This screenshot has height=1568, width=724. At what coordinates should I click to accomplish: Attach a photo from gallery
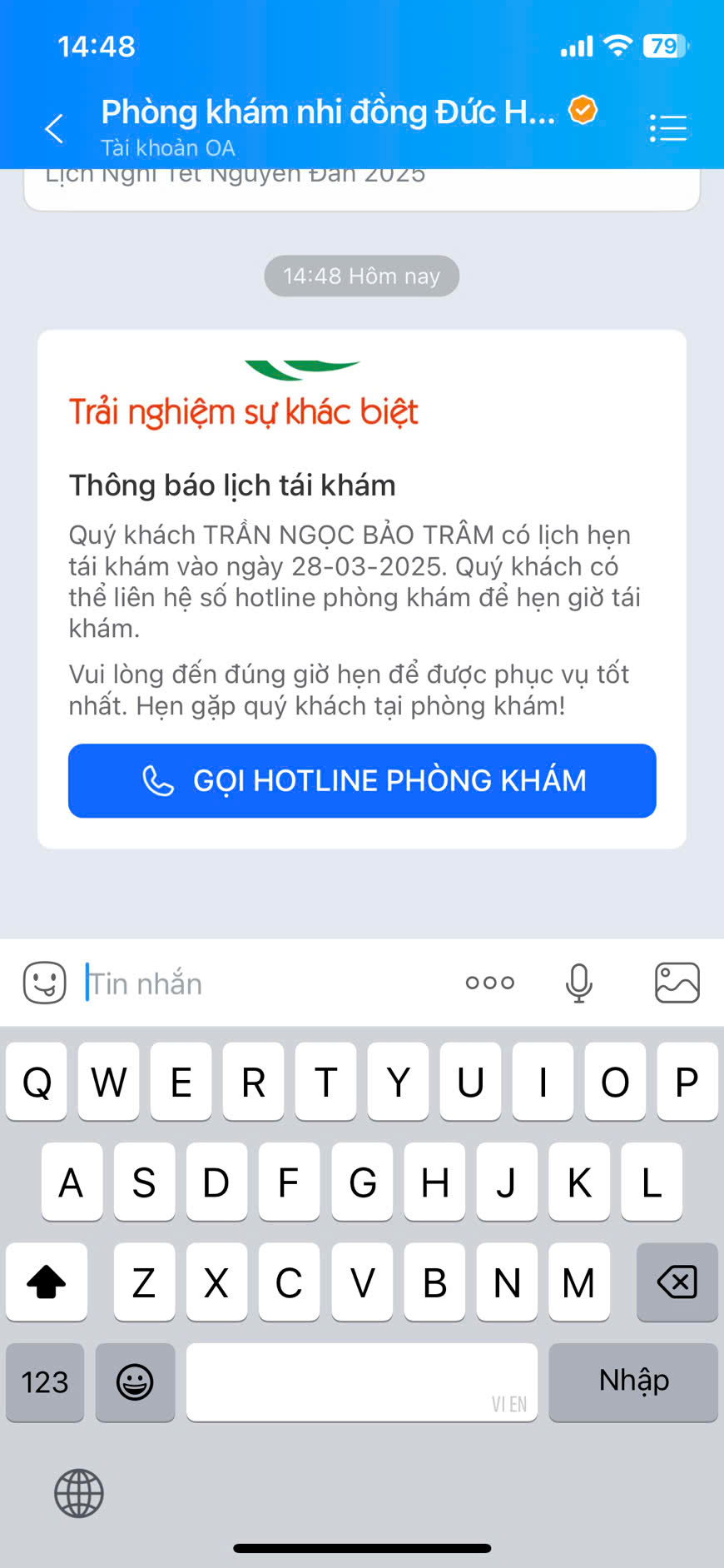[677, 983]
